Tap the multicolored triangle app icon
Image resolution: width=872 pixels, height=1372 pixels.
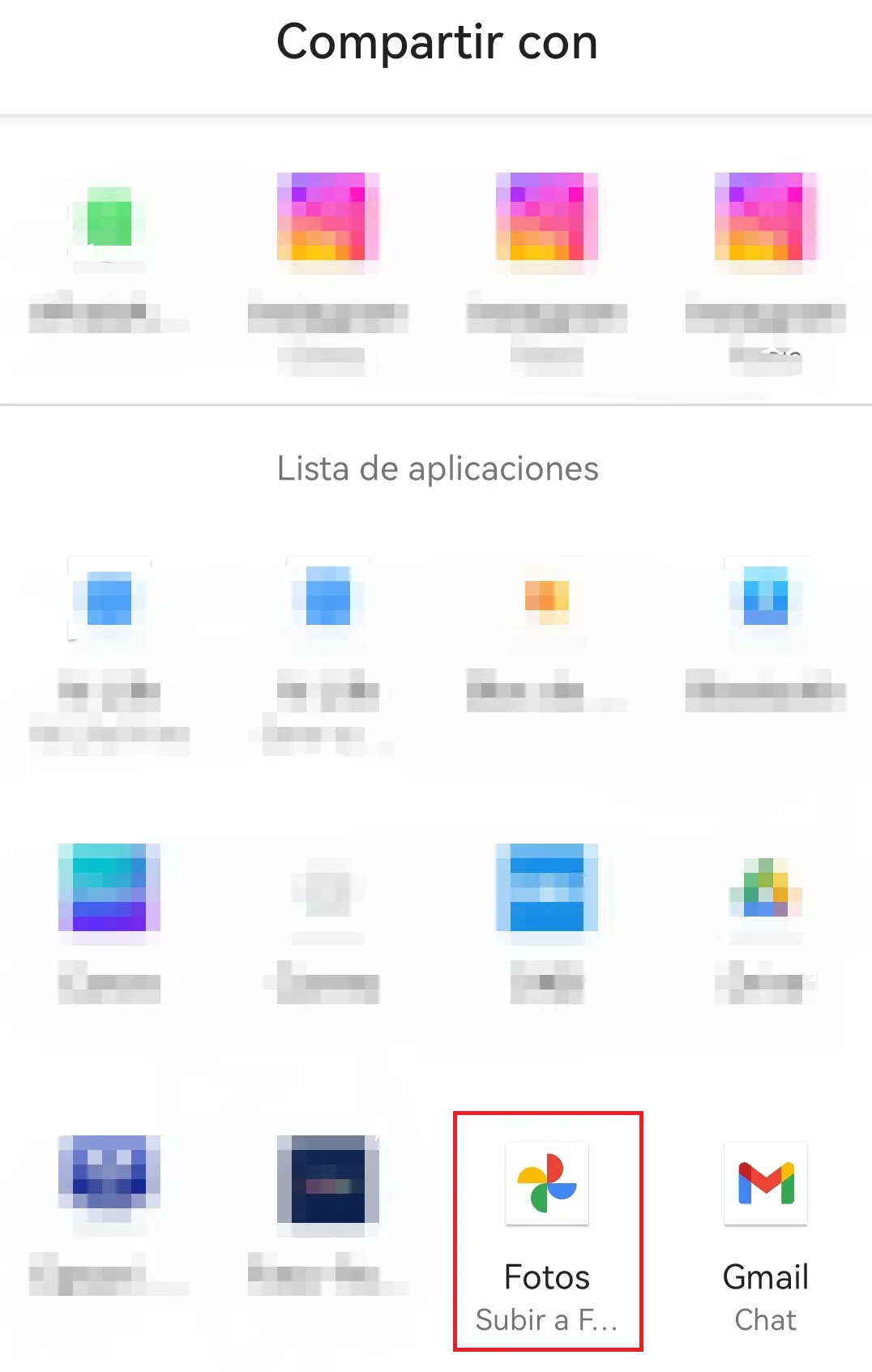(x=765, y=887)
